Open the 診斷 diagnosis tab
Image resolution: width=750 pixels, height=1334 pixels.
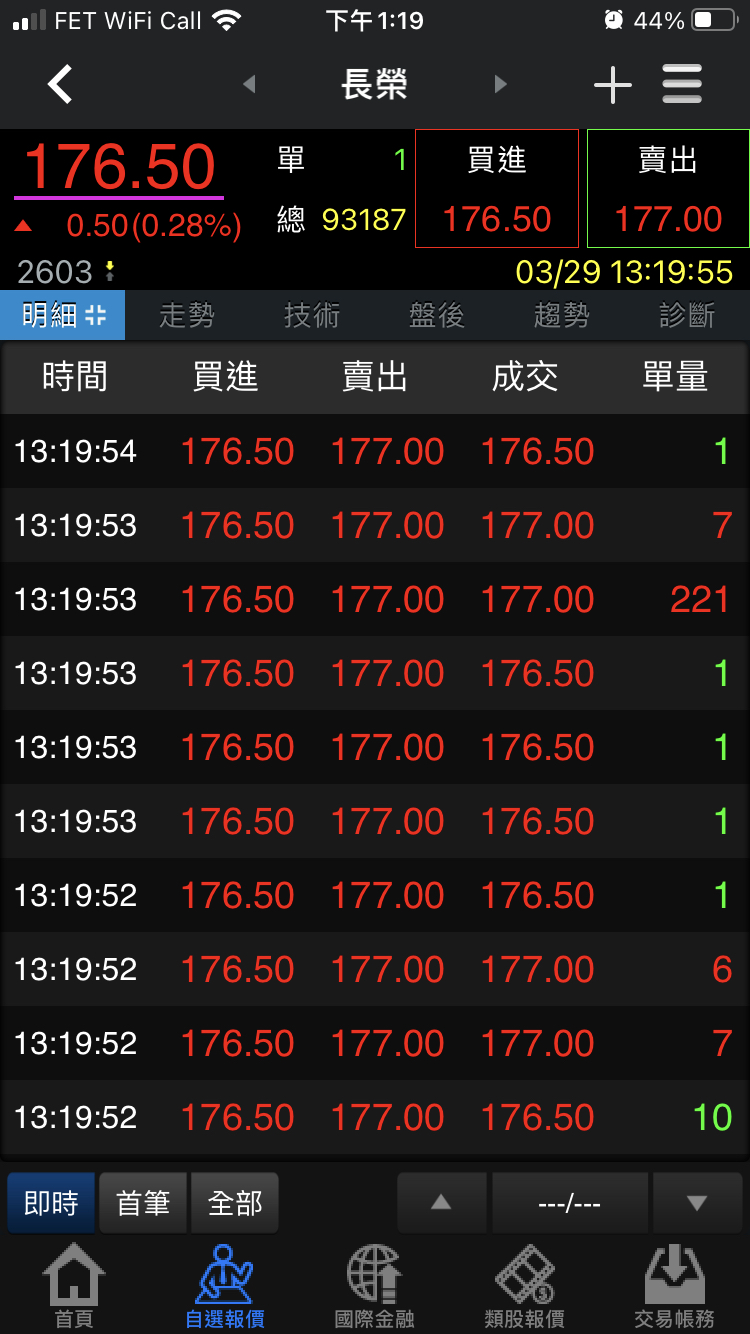tap(687, 316)
